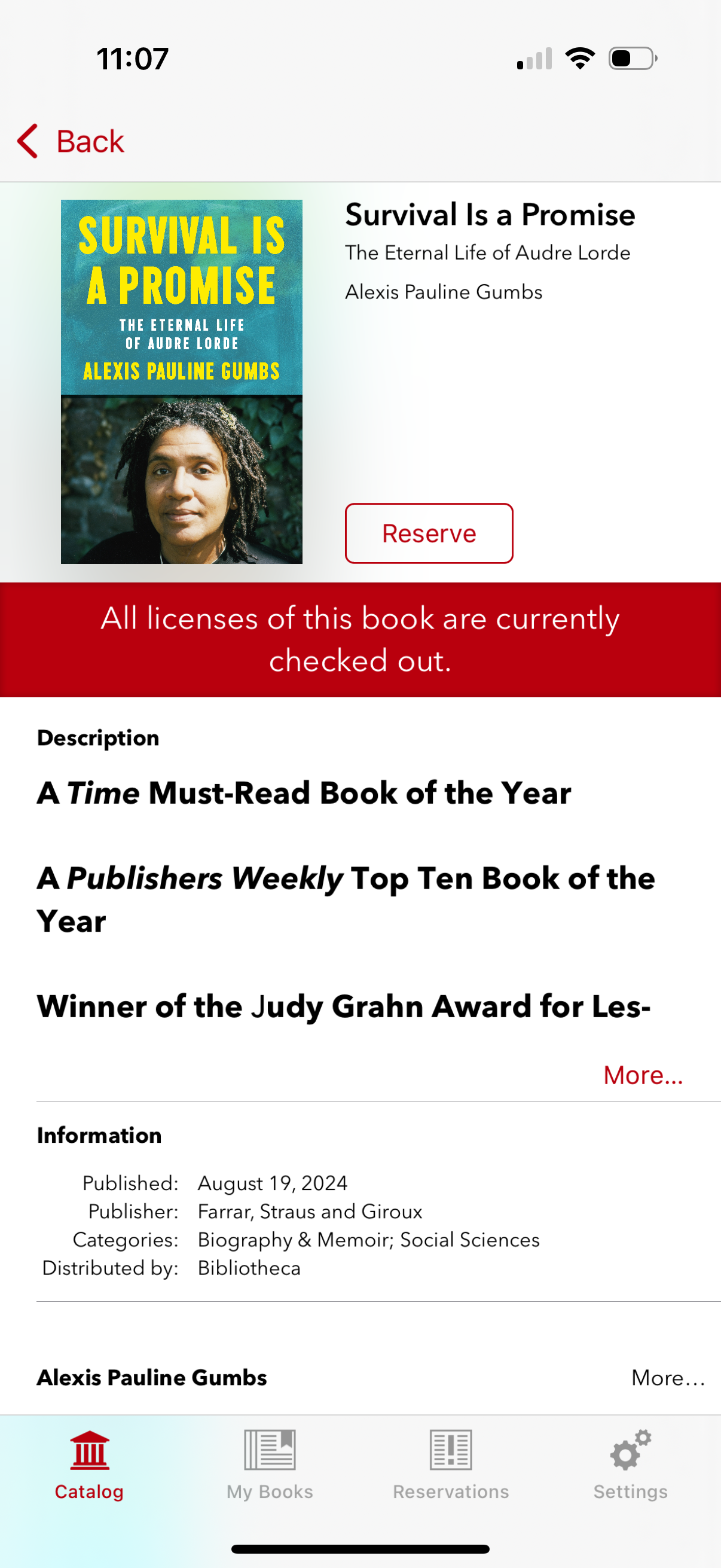The image size is (721, 1568).
Task: Expand the full book description
Action: click(643, 1075)
